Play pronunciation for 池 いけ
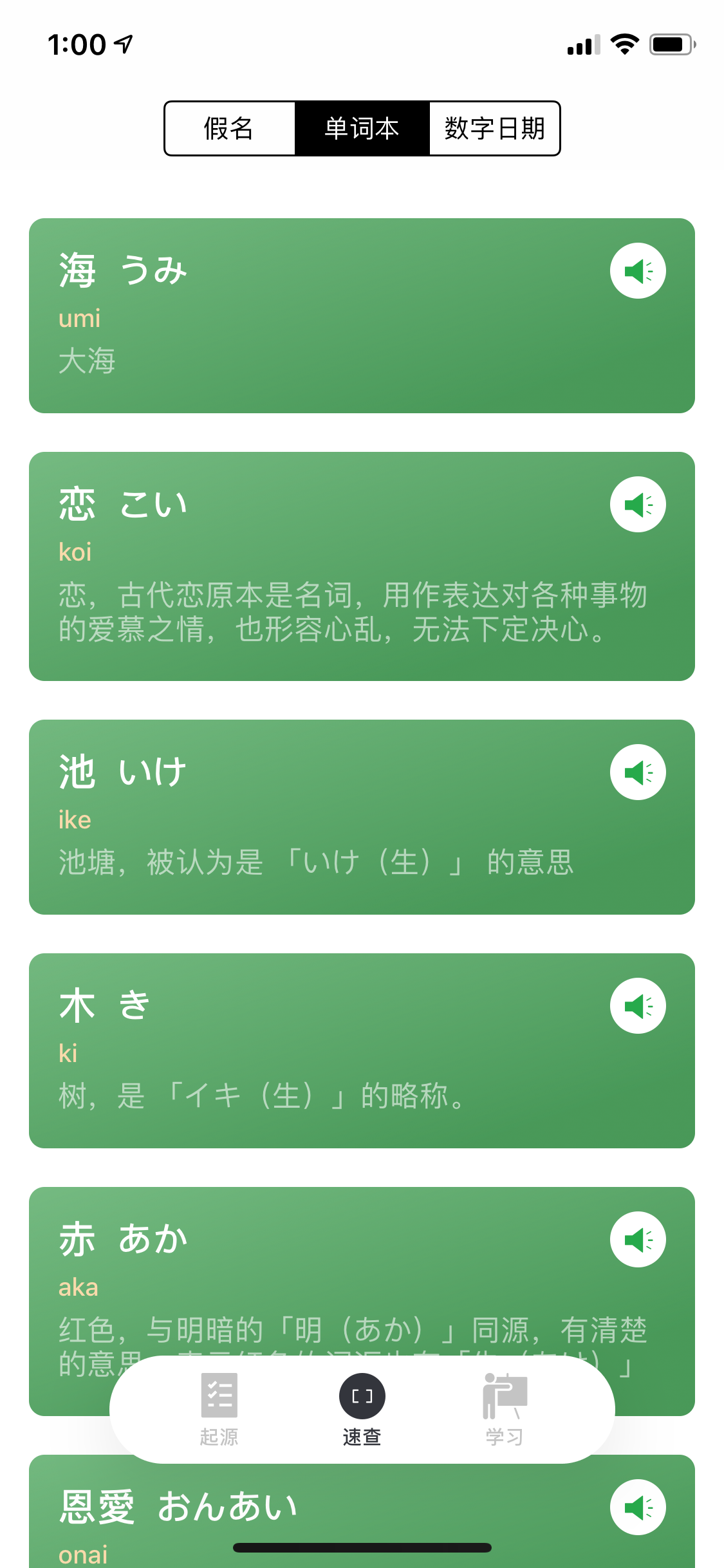Image resolution: width=724 pixels, height=1568 pixels. coord(638,772)
